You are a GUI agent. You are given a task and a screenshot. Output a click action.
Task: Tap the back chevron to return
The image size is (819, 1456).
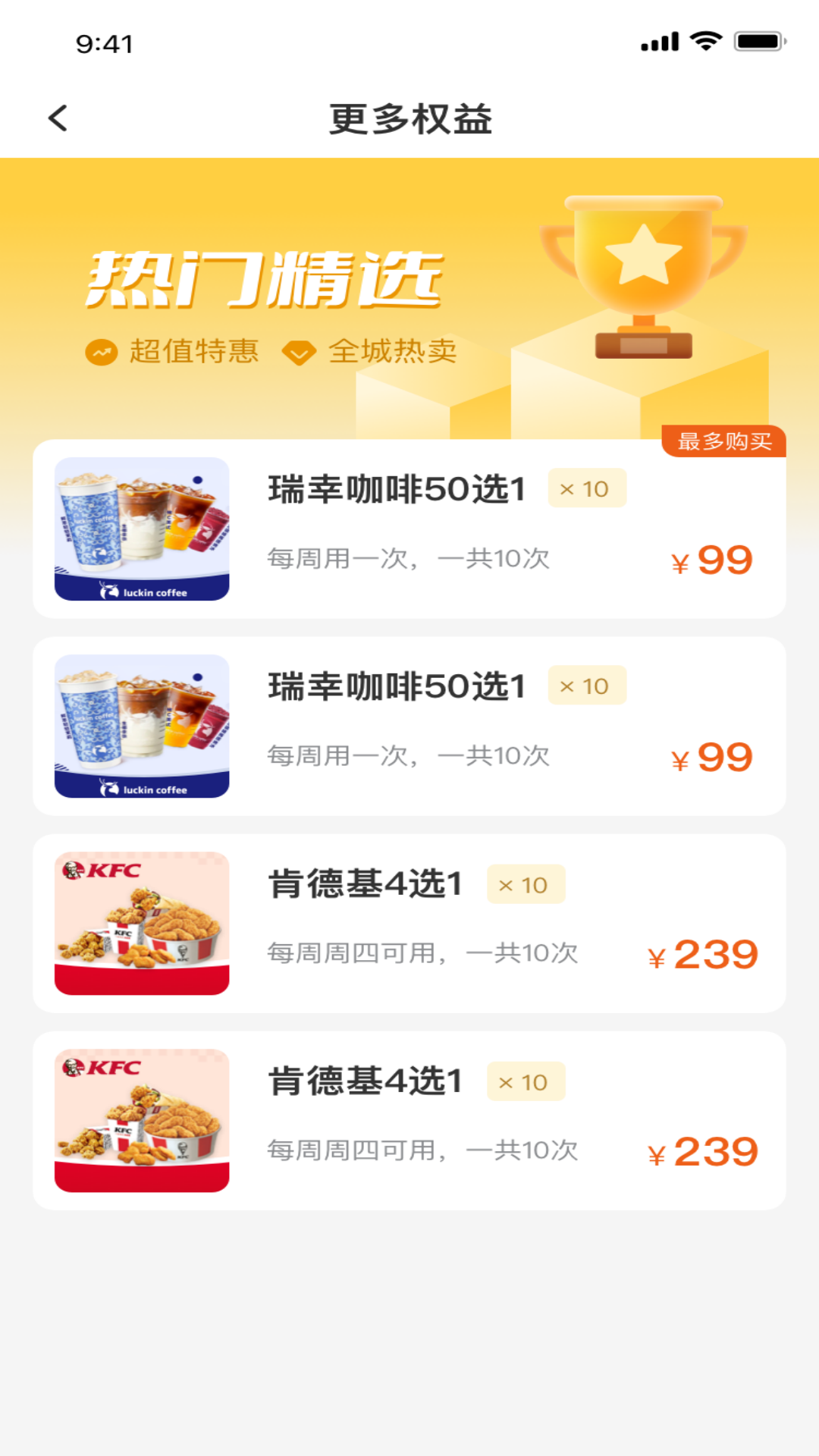[x=56, y=119]
